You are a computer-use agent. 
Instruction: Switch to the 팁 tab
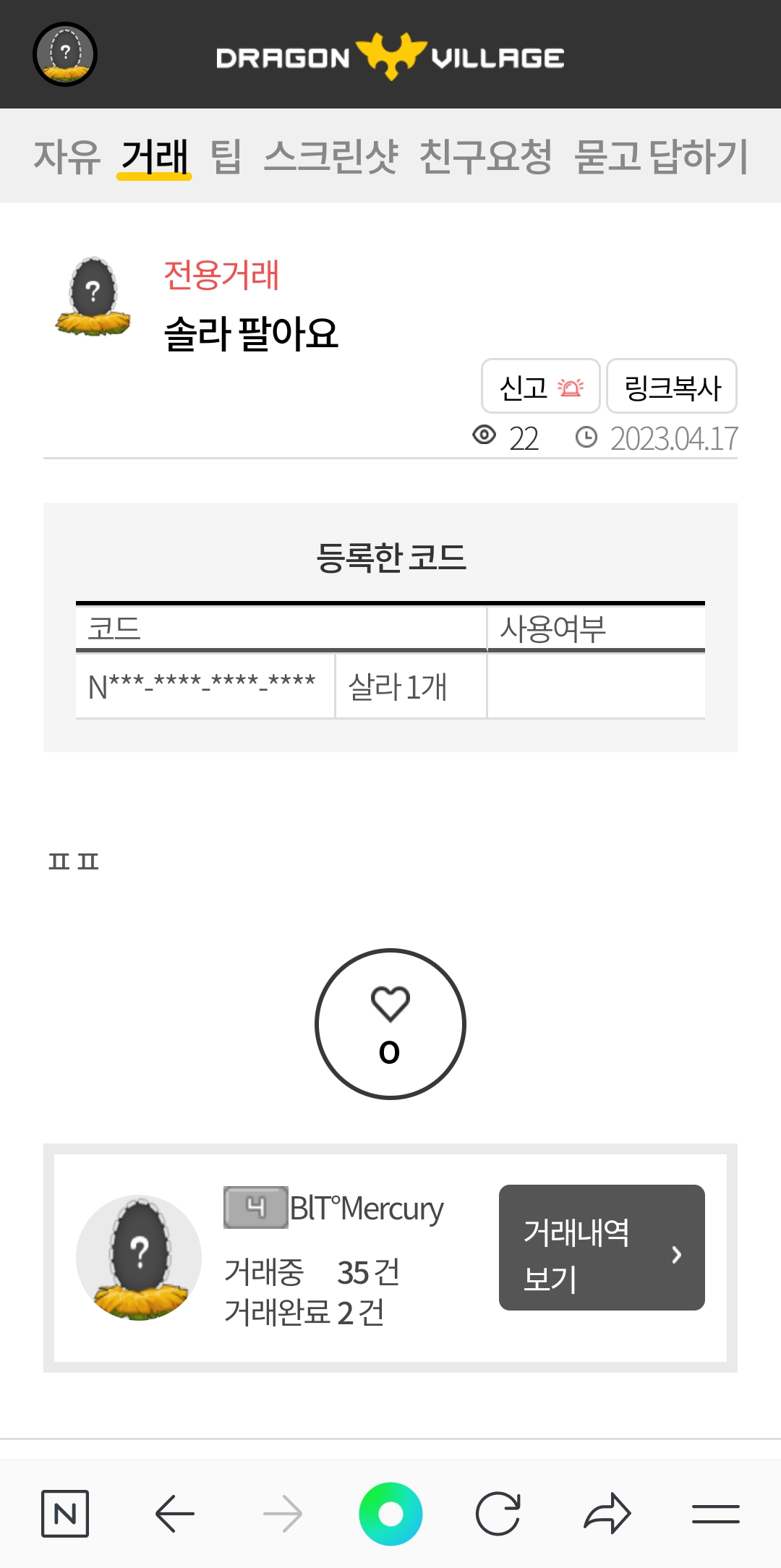[x=226, y=156]
